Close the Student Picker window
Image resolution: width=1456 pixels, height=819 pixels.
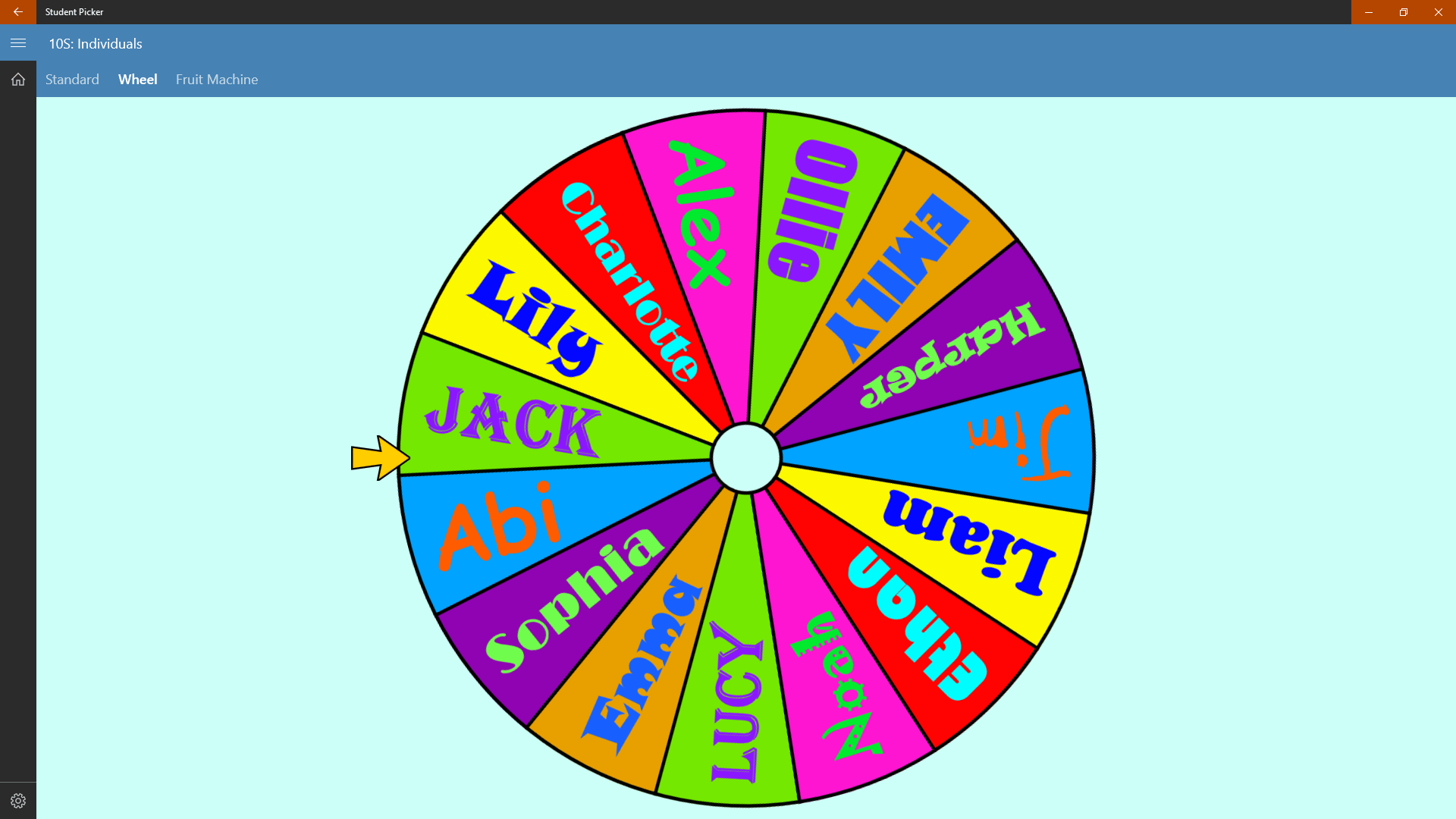(x=1438, y=12)
